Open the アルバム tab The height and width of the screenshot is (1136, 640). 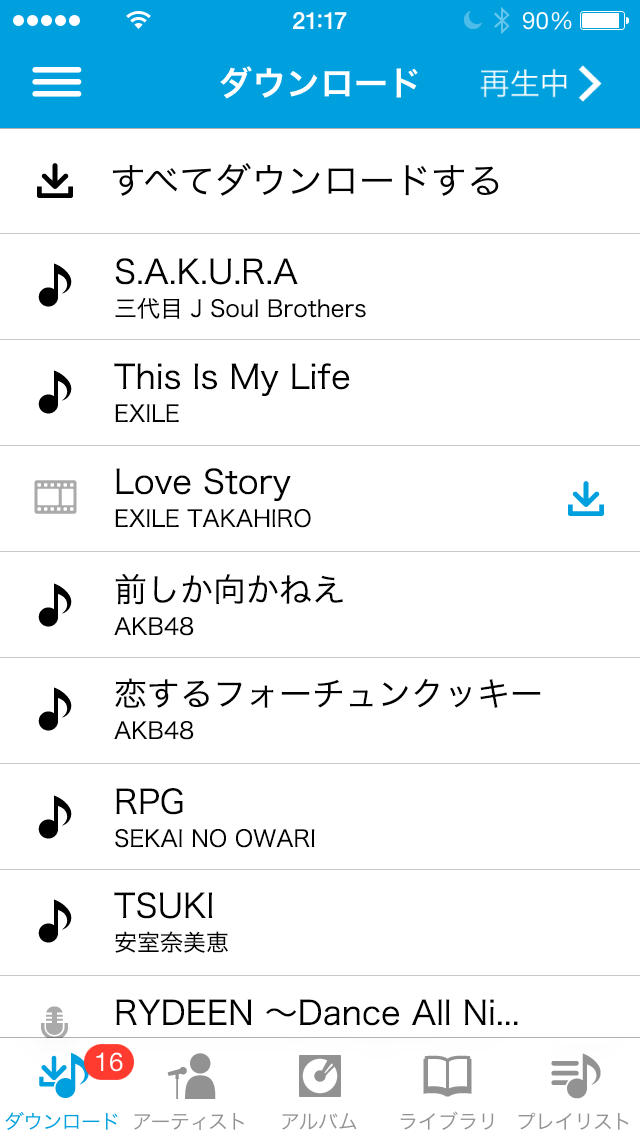319,1088
